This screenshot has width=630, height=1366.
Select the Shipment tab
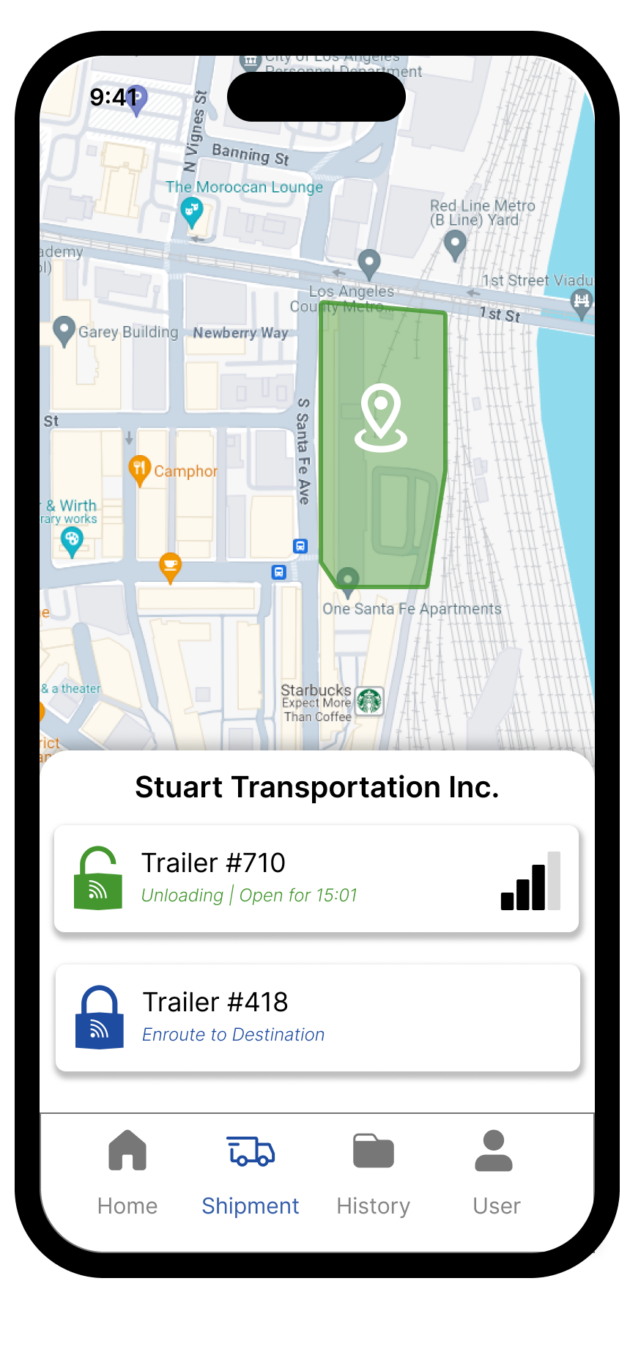tap(250, 1172)
